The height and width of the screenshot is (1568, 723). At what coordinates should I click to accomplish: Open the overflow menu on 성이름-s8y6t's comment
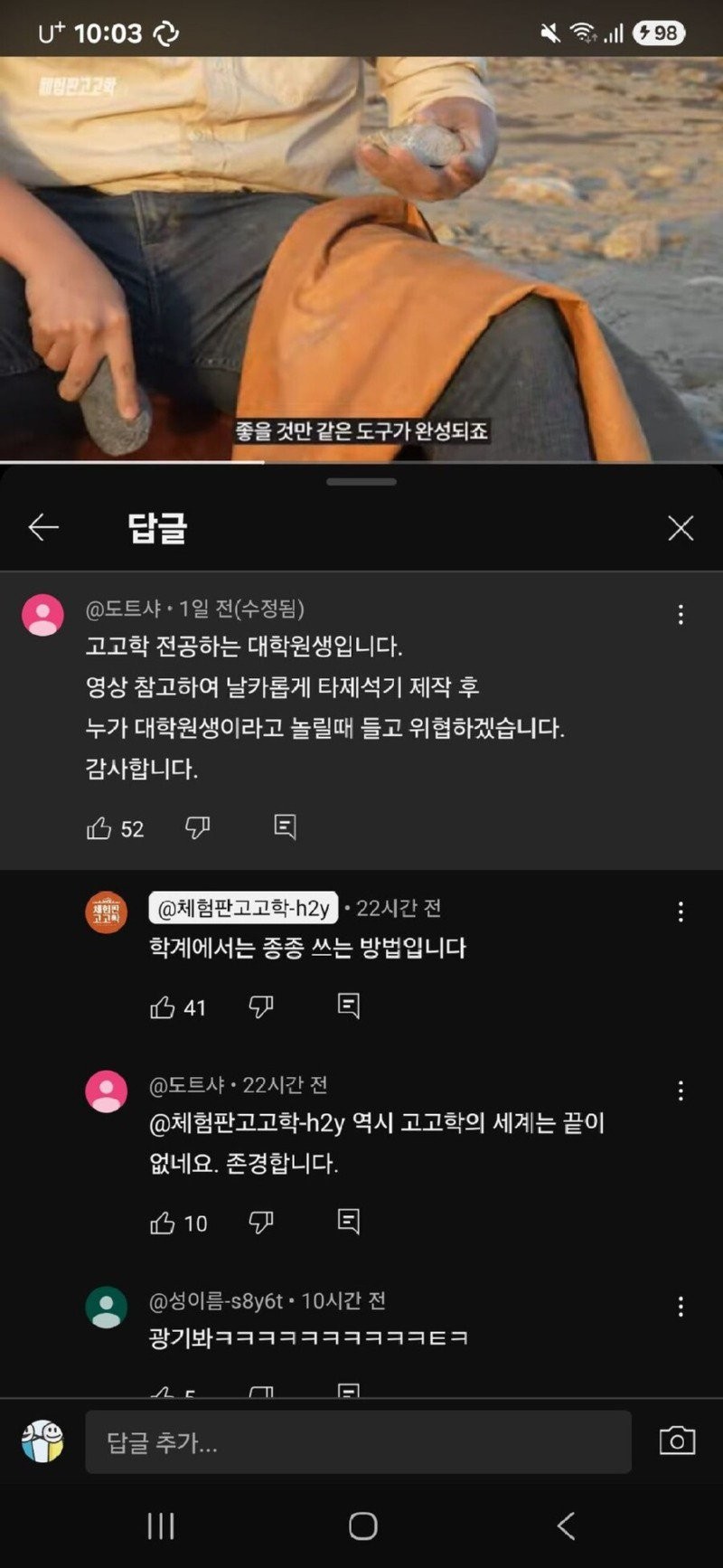point(681,1306)
